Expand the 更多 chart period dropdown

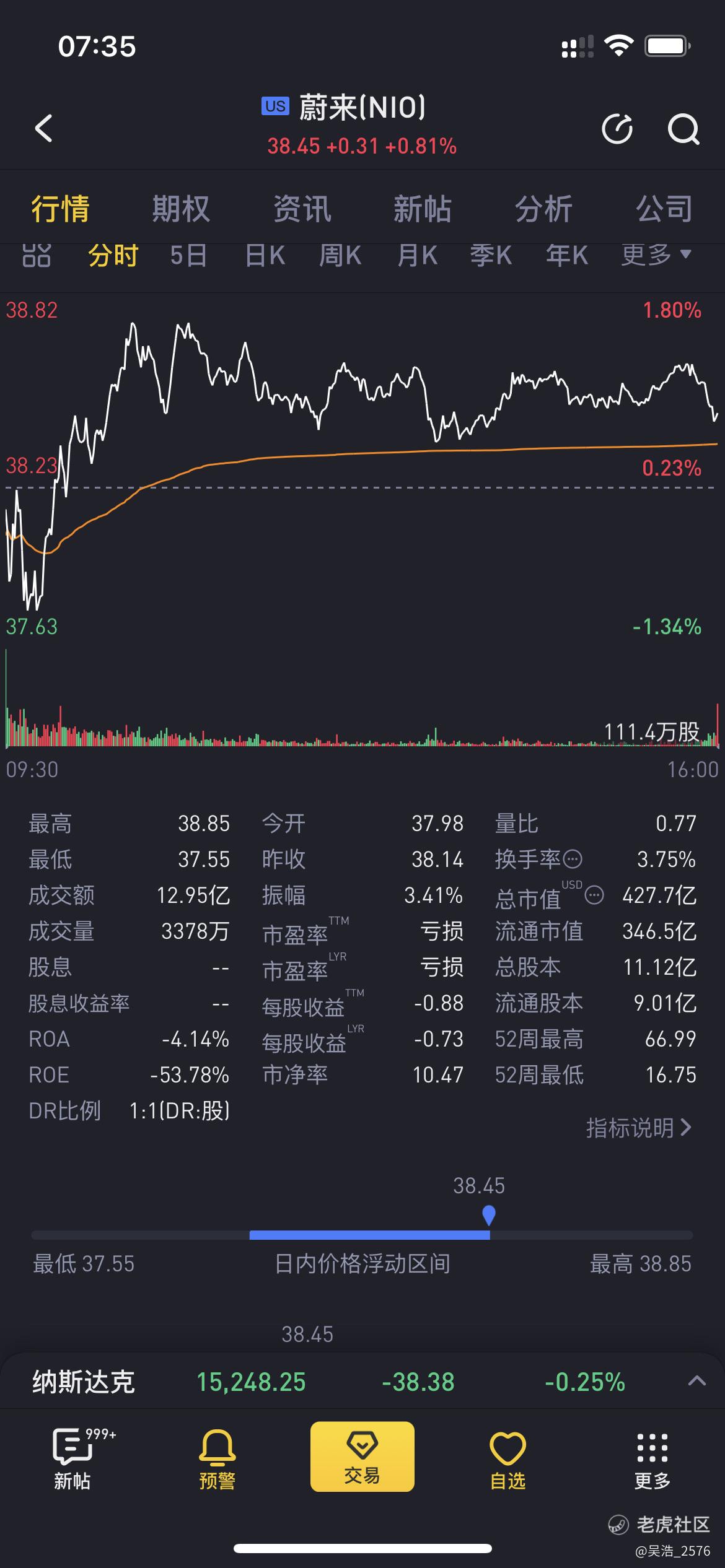pos(656,255)
